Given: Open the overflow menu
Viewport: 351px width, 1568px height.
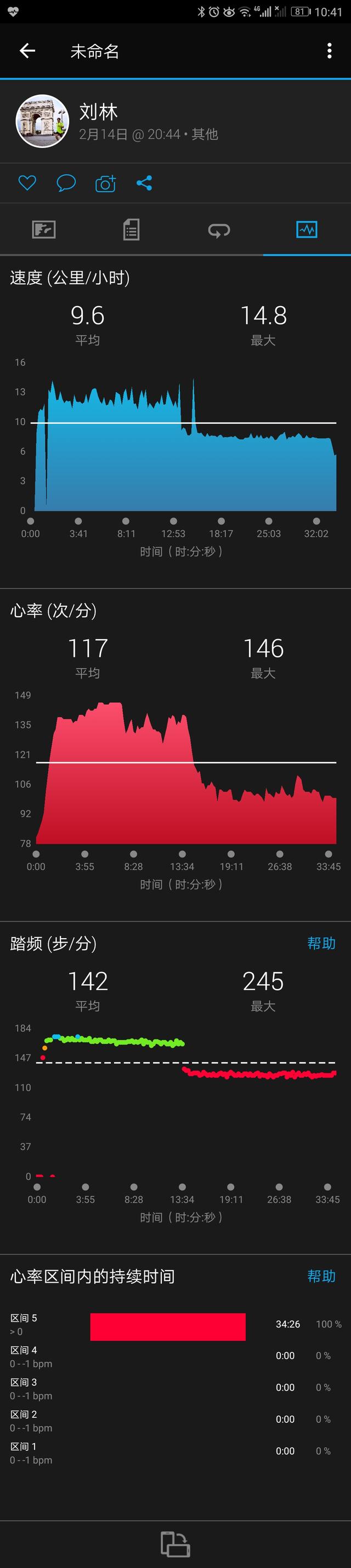Looking at the screenshot, I should point(329,51).
